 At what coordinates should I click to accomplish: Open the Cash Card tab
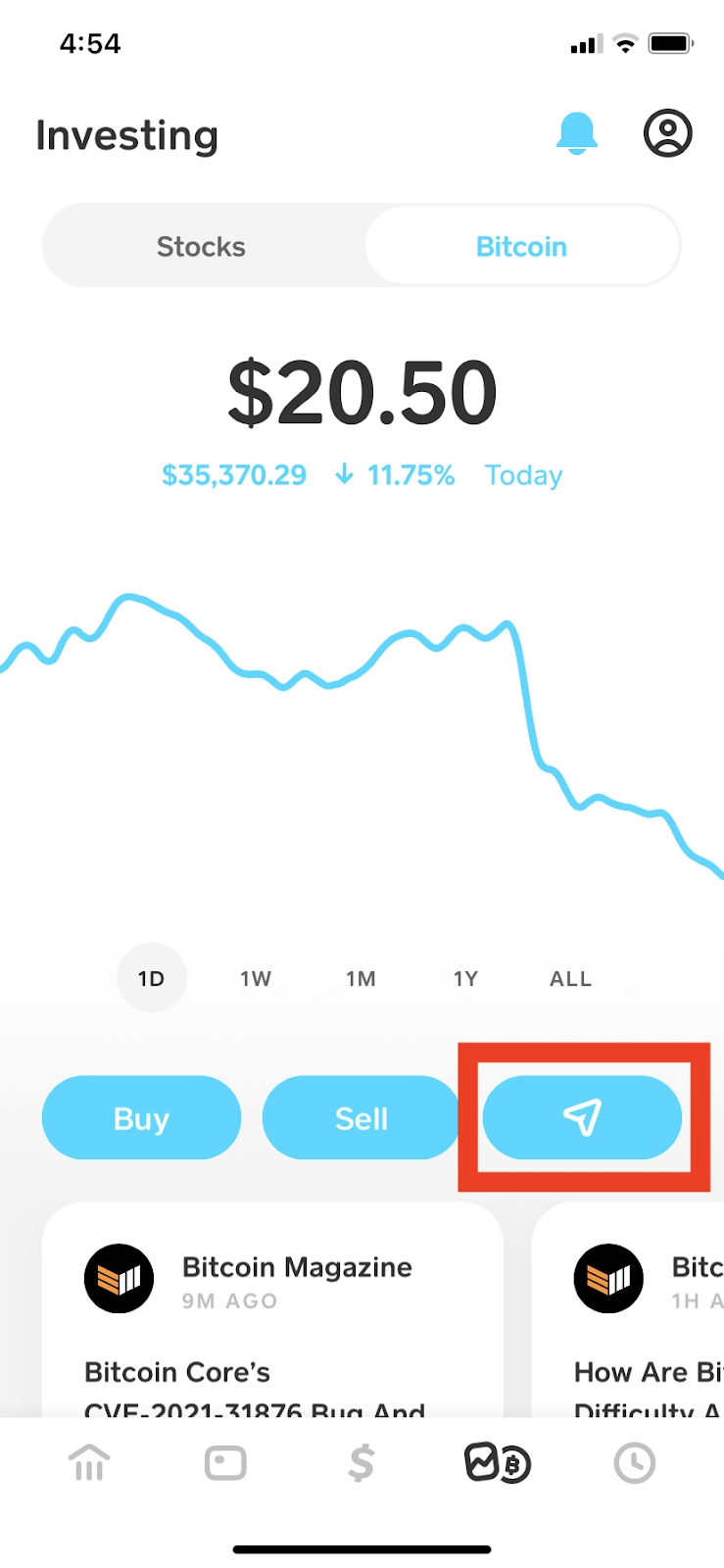pyautogui.click(x=225, y=1463)
